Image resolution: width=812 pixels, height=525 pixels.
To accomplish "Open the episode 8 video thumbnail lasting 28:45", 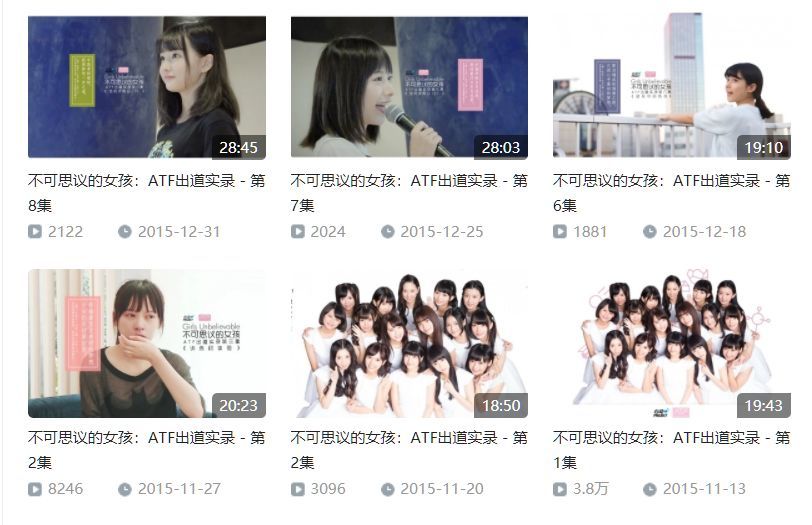I will pyautogui.click(x=147, y=88).
